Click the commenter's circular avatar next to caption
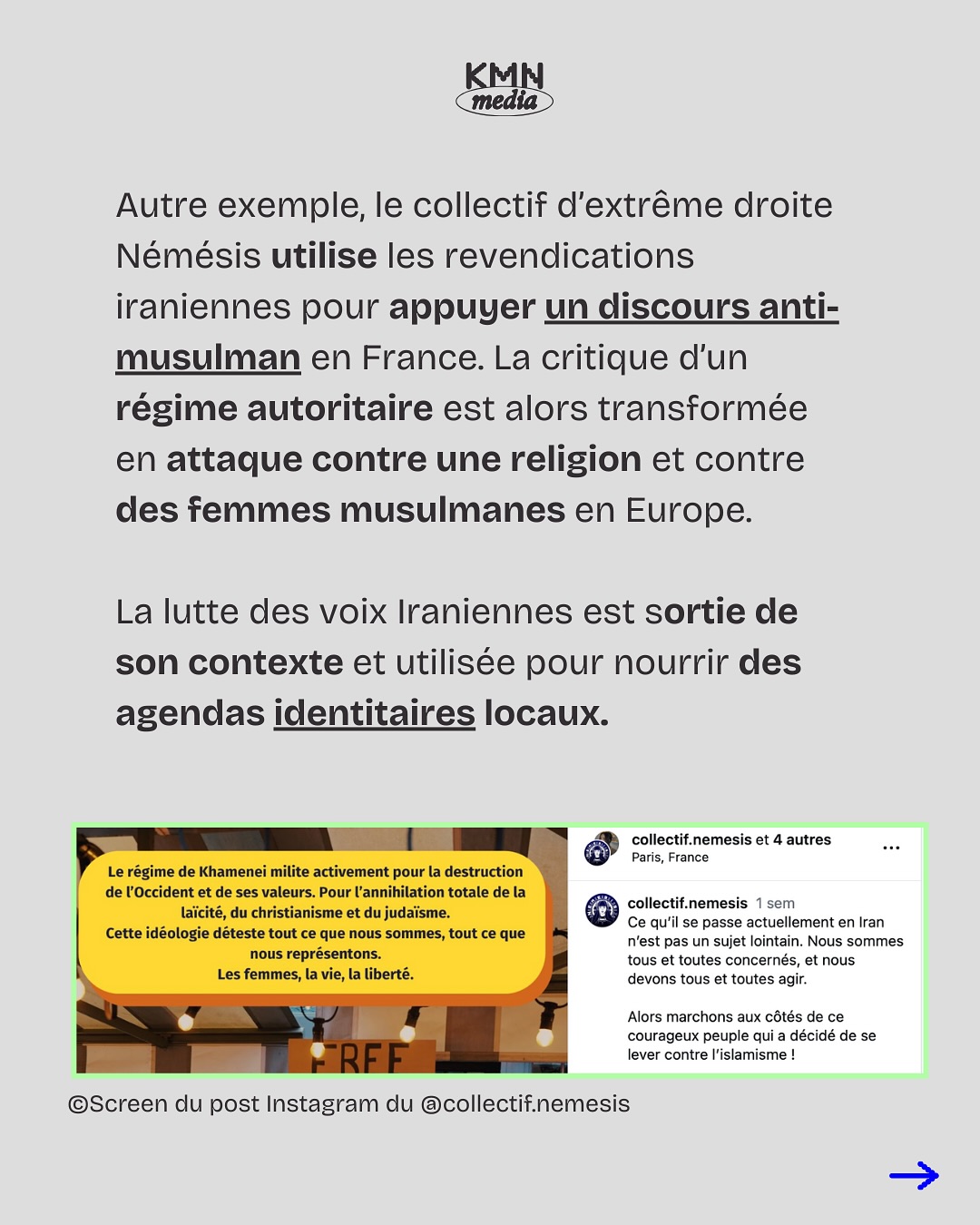The height and width of the screenshot is (1225, 980). [x=603, y=911]
